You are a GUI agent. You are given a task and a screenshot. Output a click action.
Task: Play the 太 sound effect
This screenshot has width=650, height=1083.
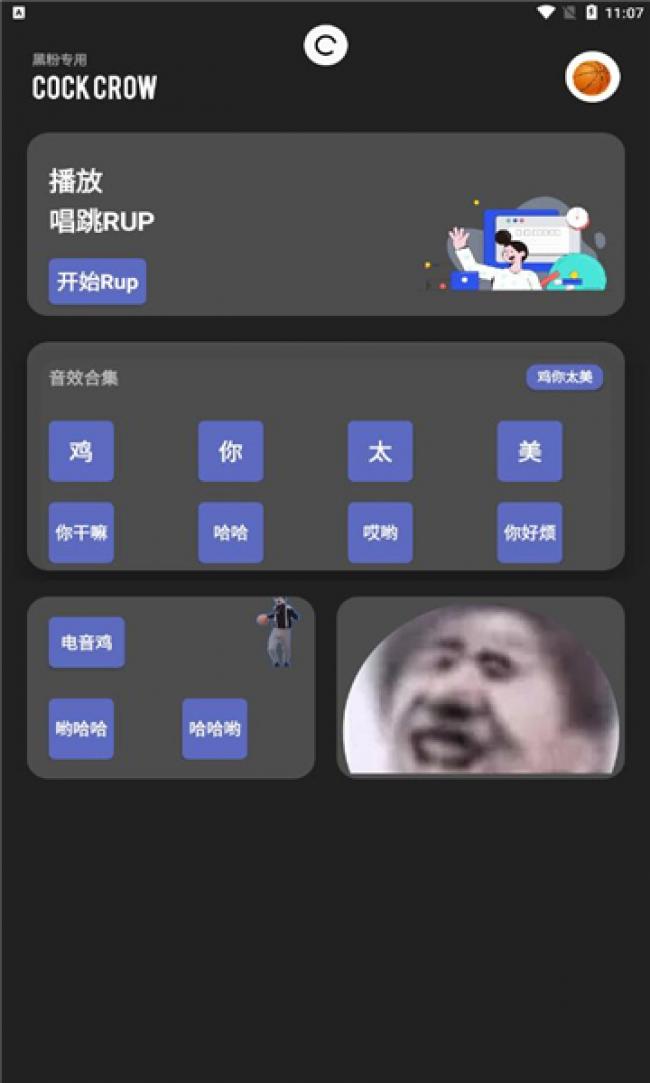(380, 451)
